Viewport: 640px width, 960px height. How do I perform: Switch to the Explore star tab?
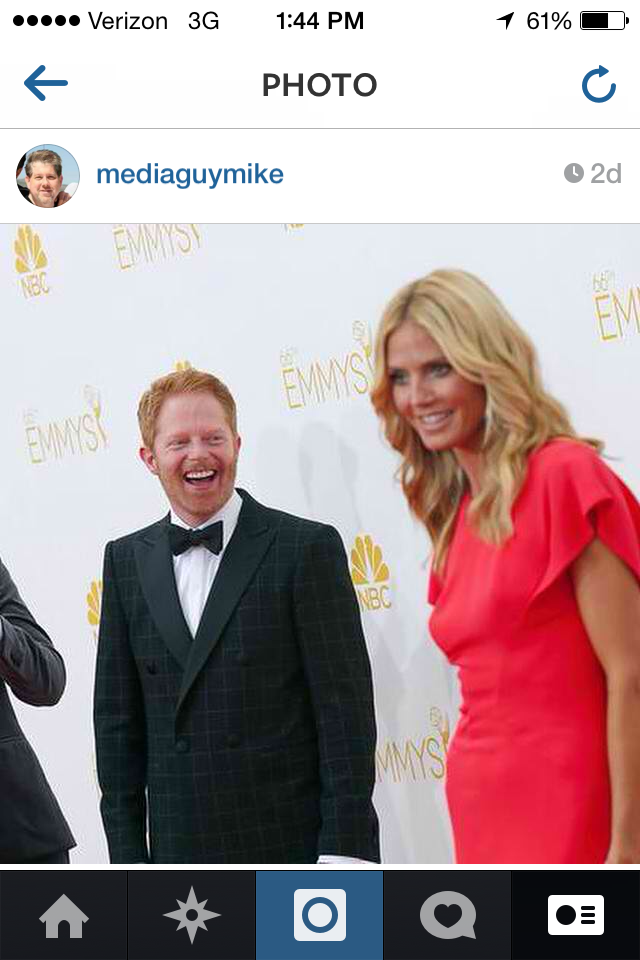(192, 915)
